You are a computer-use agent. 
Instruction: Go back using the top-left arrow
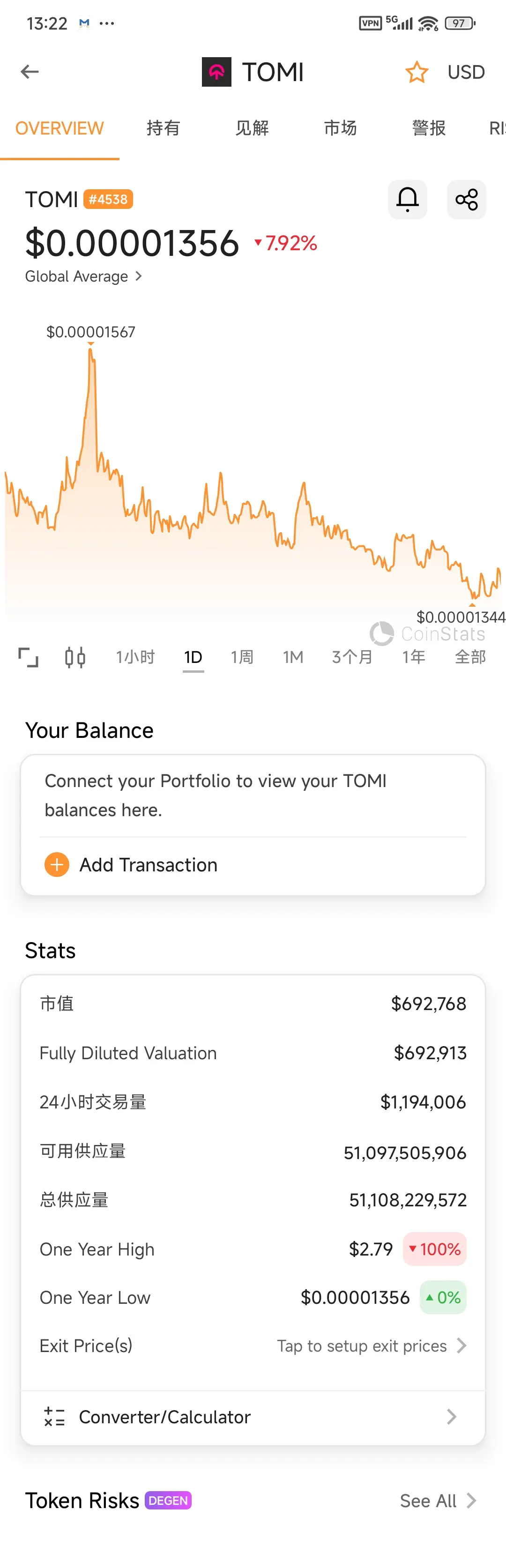tap(29, 72)
